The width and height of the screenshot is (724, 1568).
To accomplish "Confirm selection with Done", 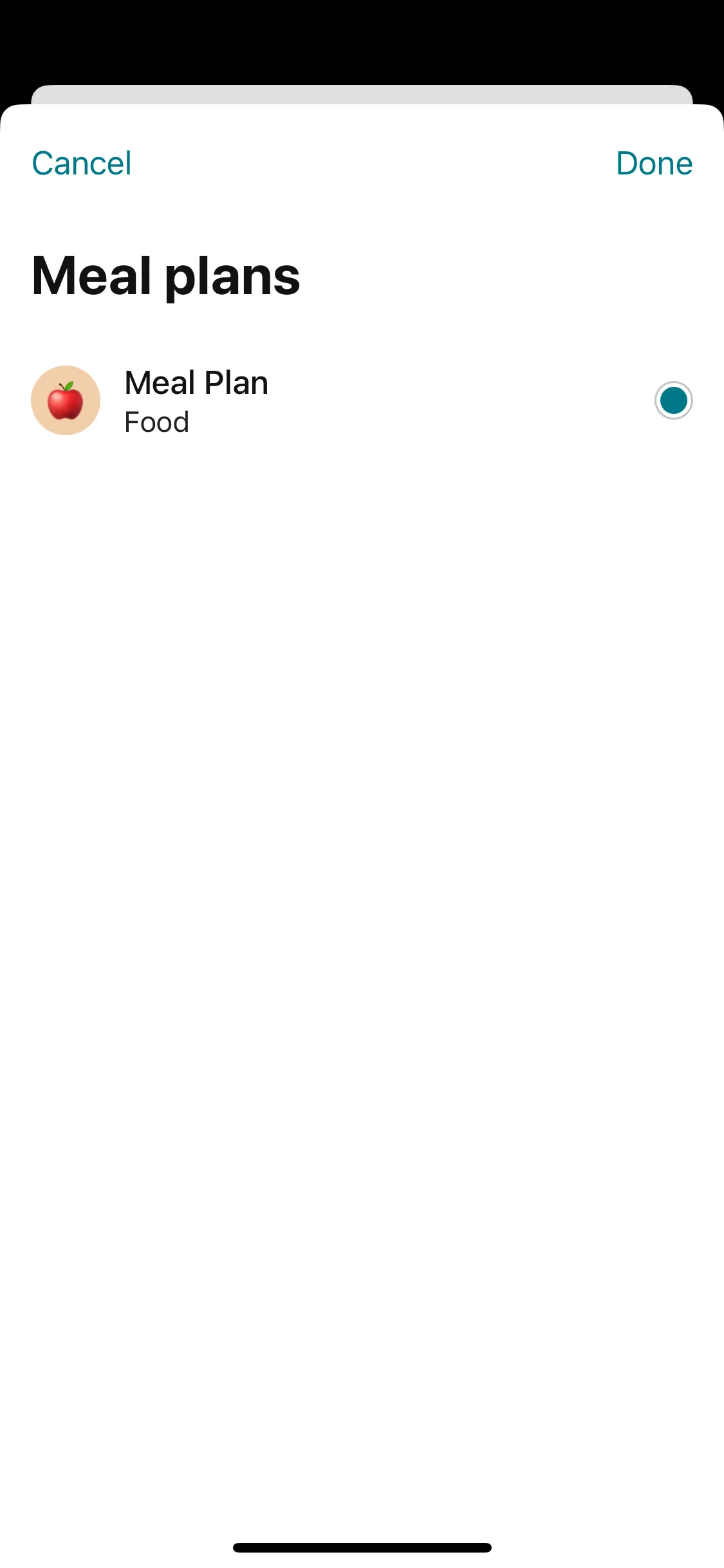I will [654, 163].
